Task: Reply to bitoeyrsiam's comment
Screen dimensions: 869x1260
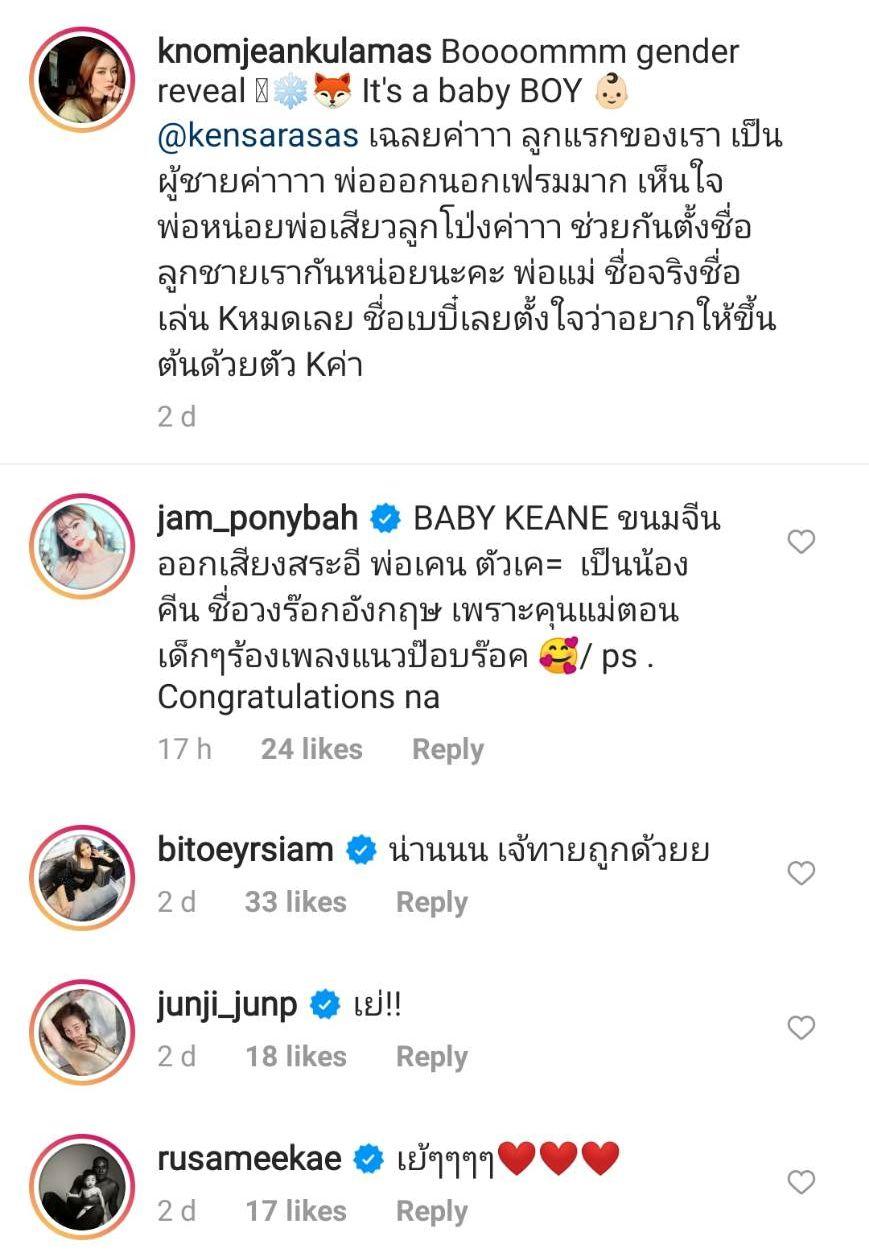Action: [x=431, y=902]
